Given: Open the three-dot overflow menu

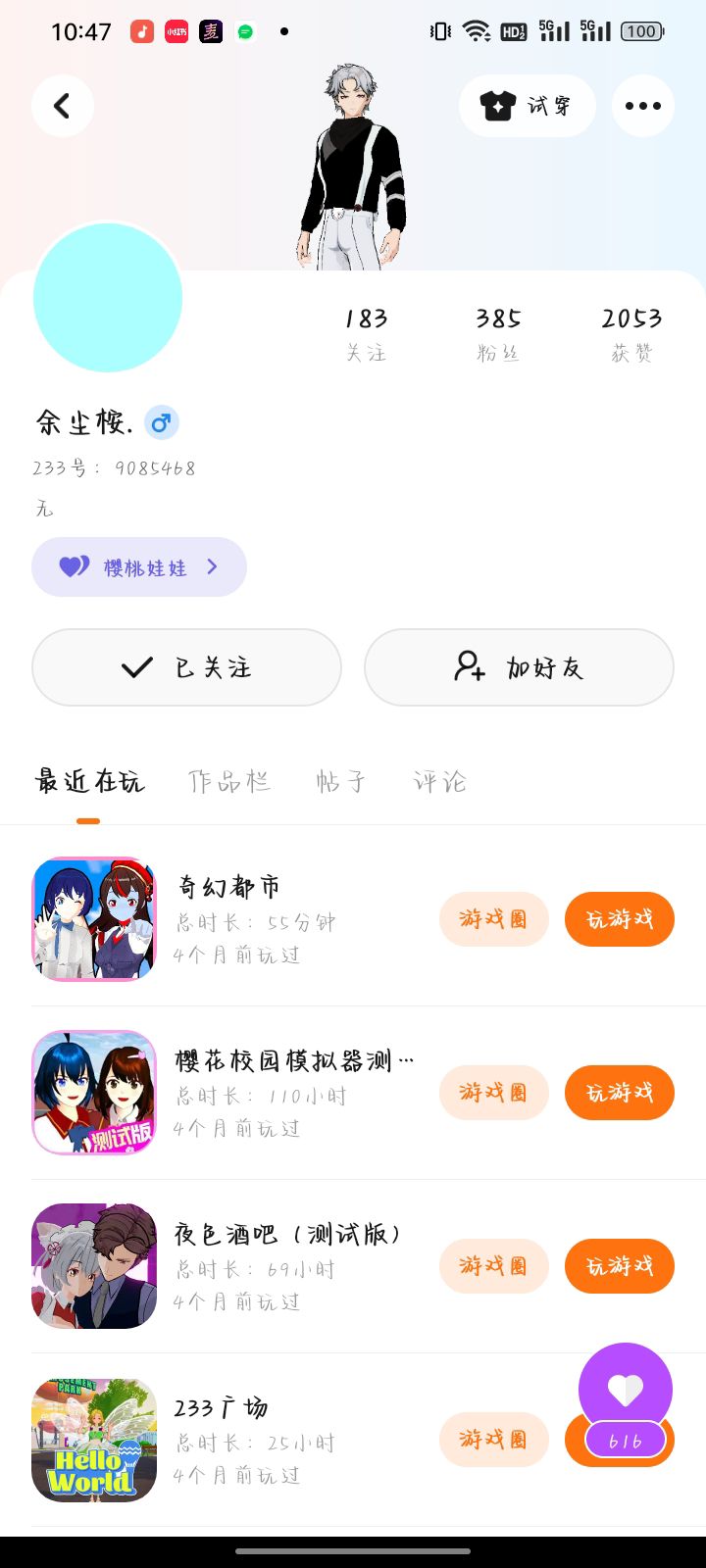Looking at the screenshot, I should [x=642, y=106].
